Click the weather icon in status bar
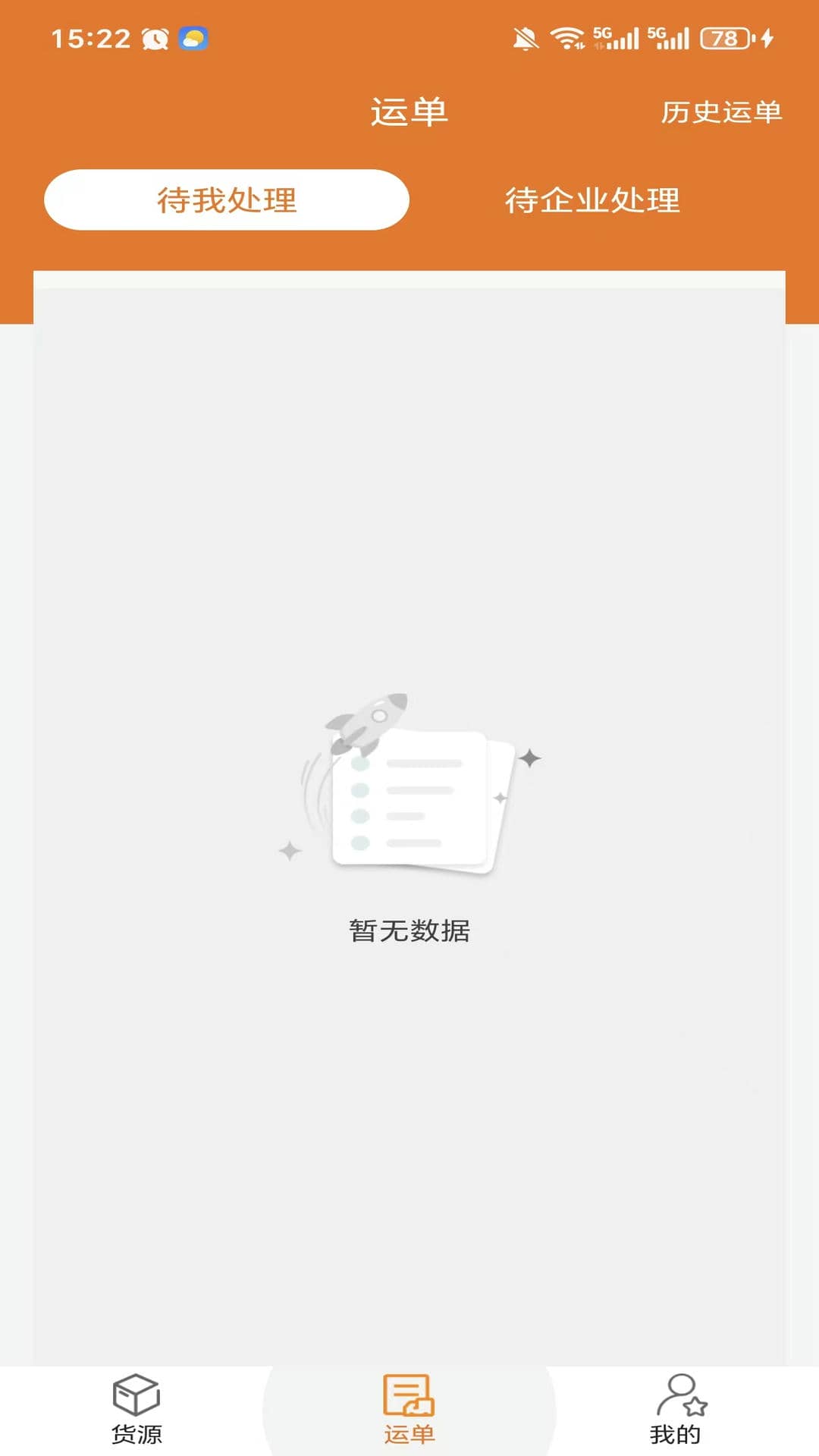819x1456 pixels. [x=195, y=36]
